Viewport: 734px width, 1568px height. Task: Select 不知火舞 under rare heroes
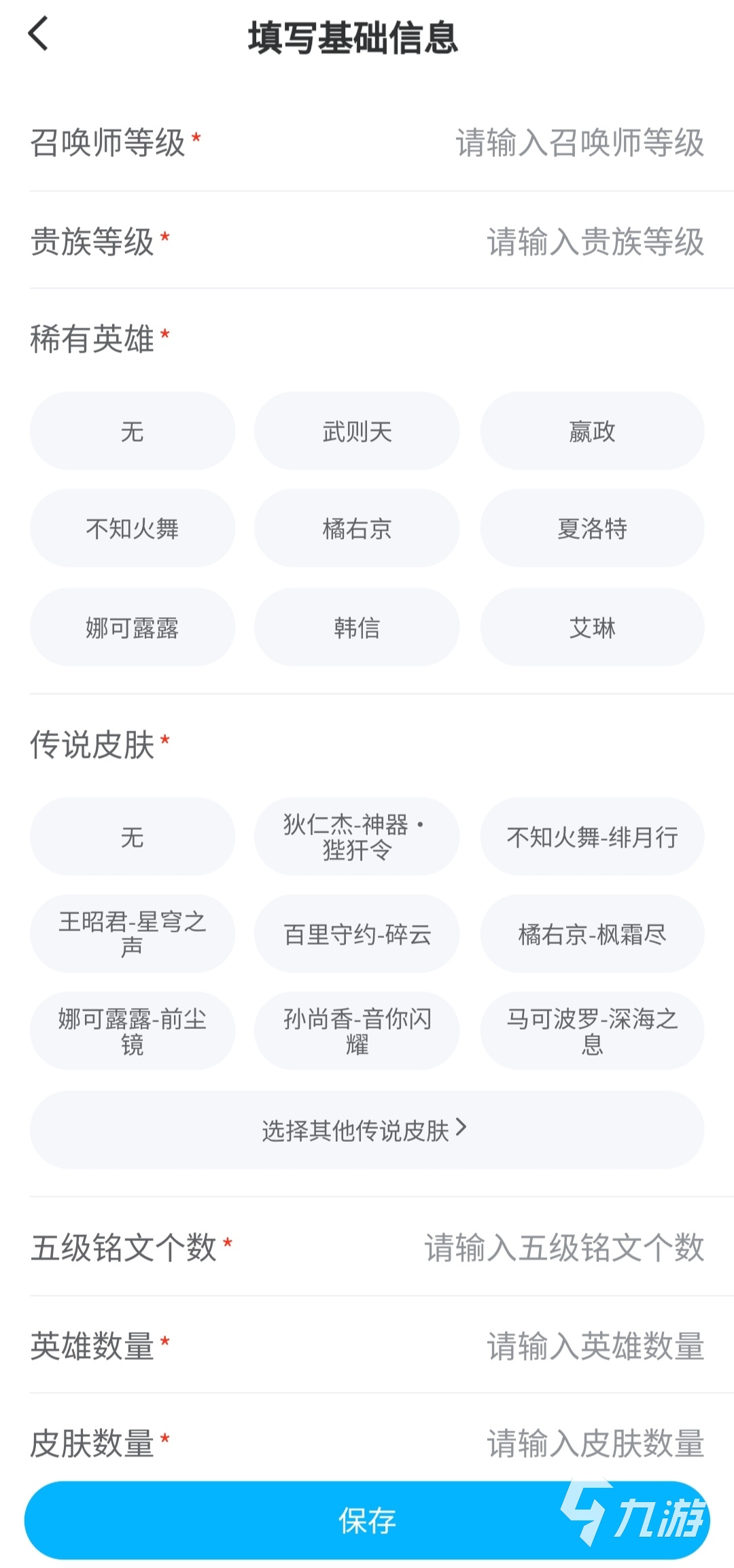(x=133, y=528)
